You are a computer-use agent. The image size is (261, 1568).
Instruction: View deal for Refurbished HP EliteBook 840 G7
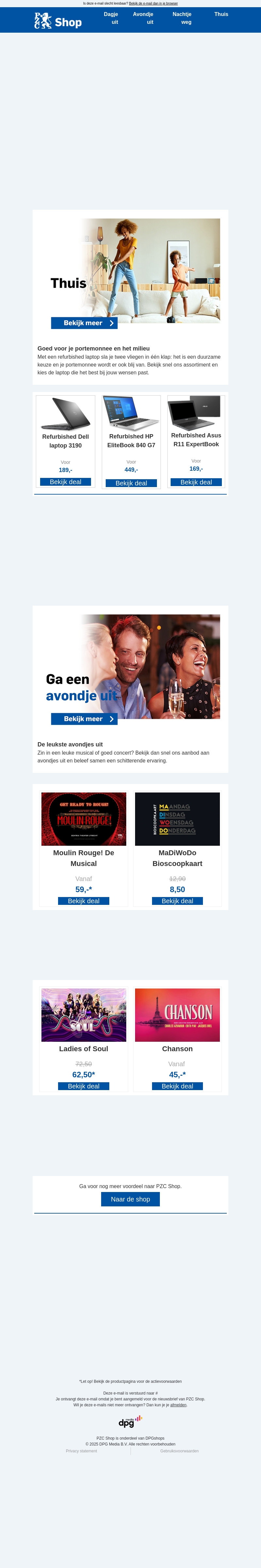(131, 483)
